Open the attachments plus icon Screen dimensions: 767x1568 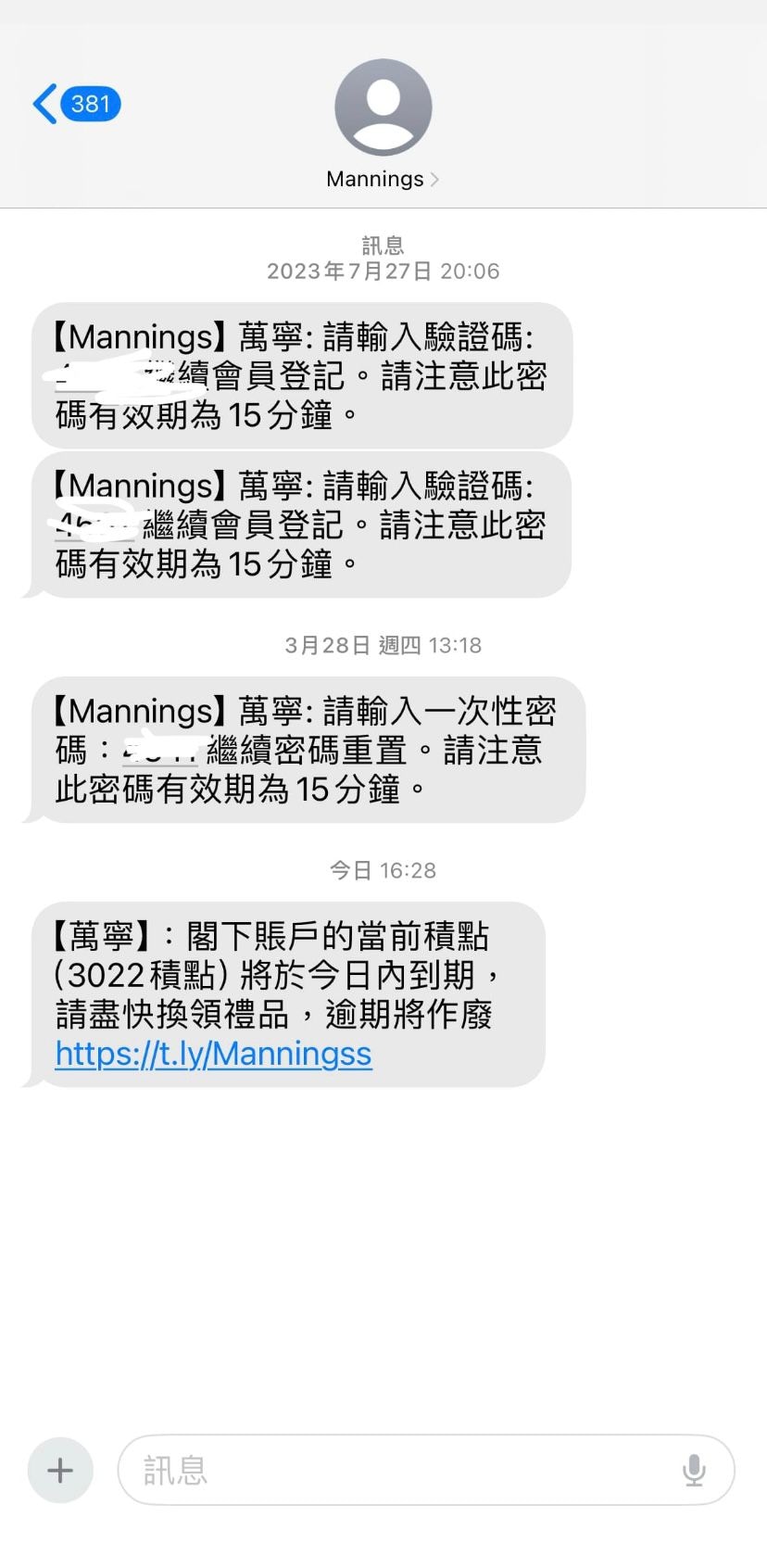(x=59, y=1470)
